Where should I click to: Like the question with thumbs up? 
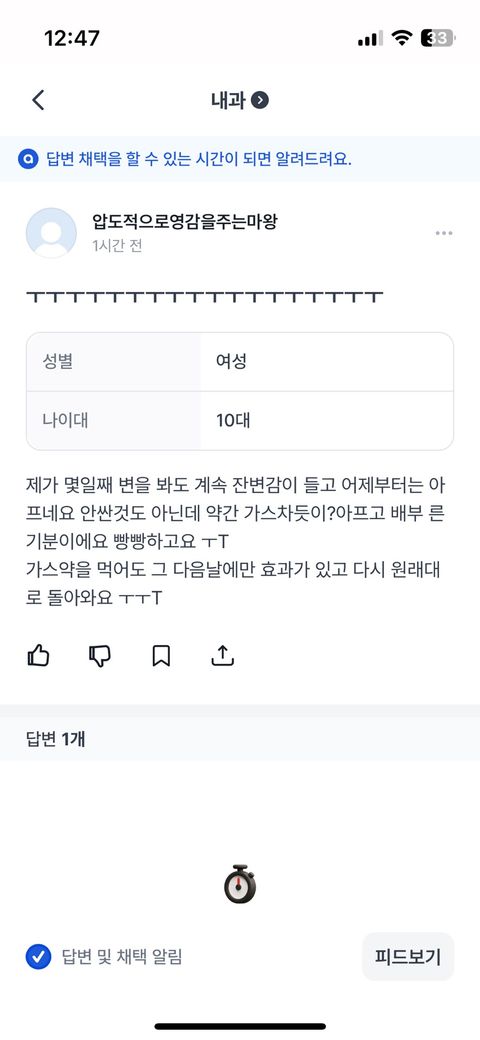[38, 656]
